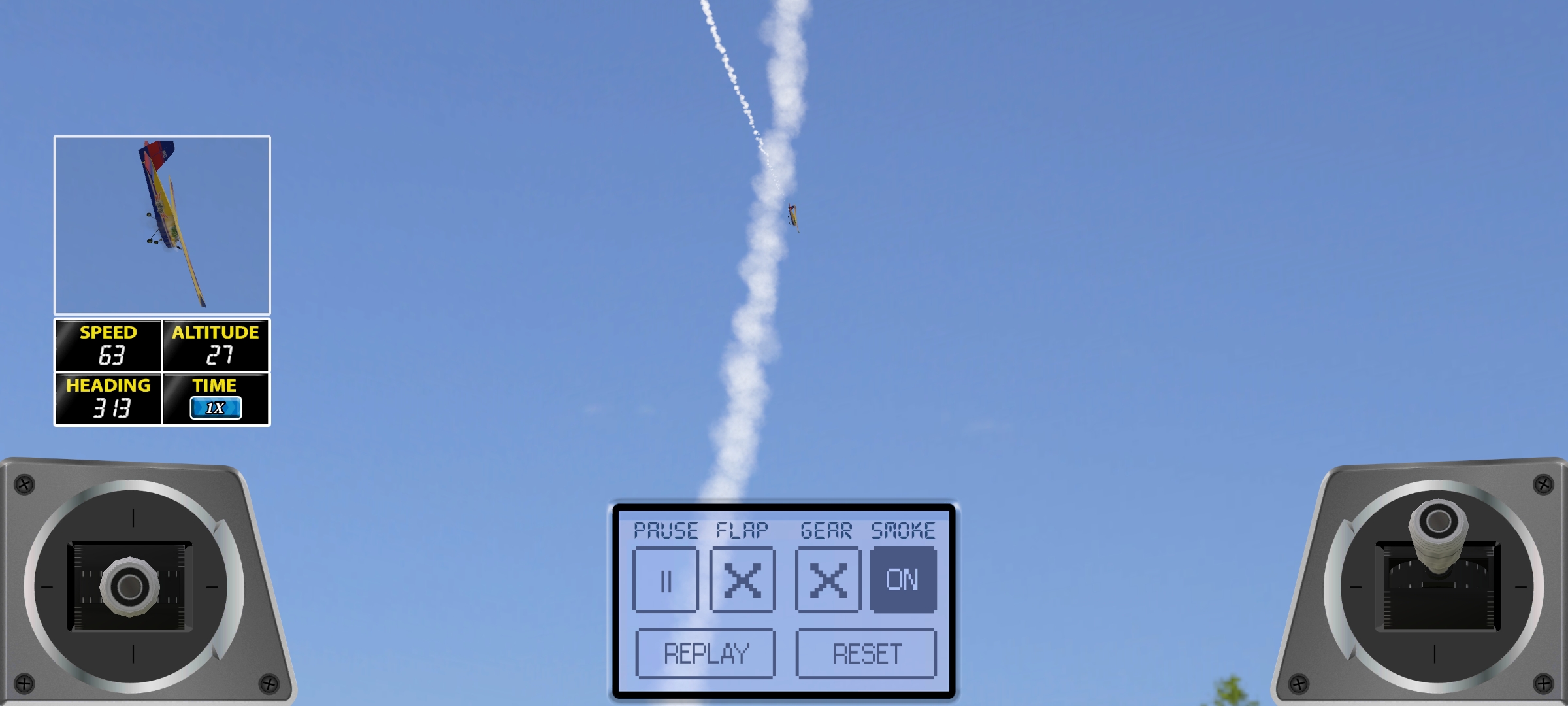Toggle the landing gear button
The width and height of the screenshot is (1568, 706).
tap(828, 580)
